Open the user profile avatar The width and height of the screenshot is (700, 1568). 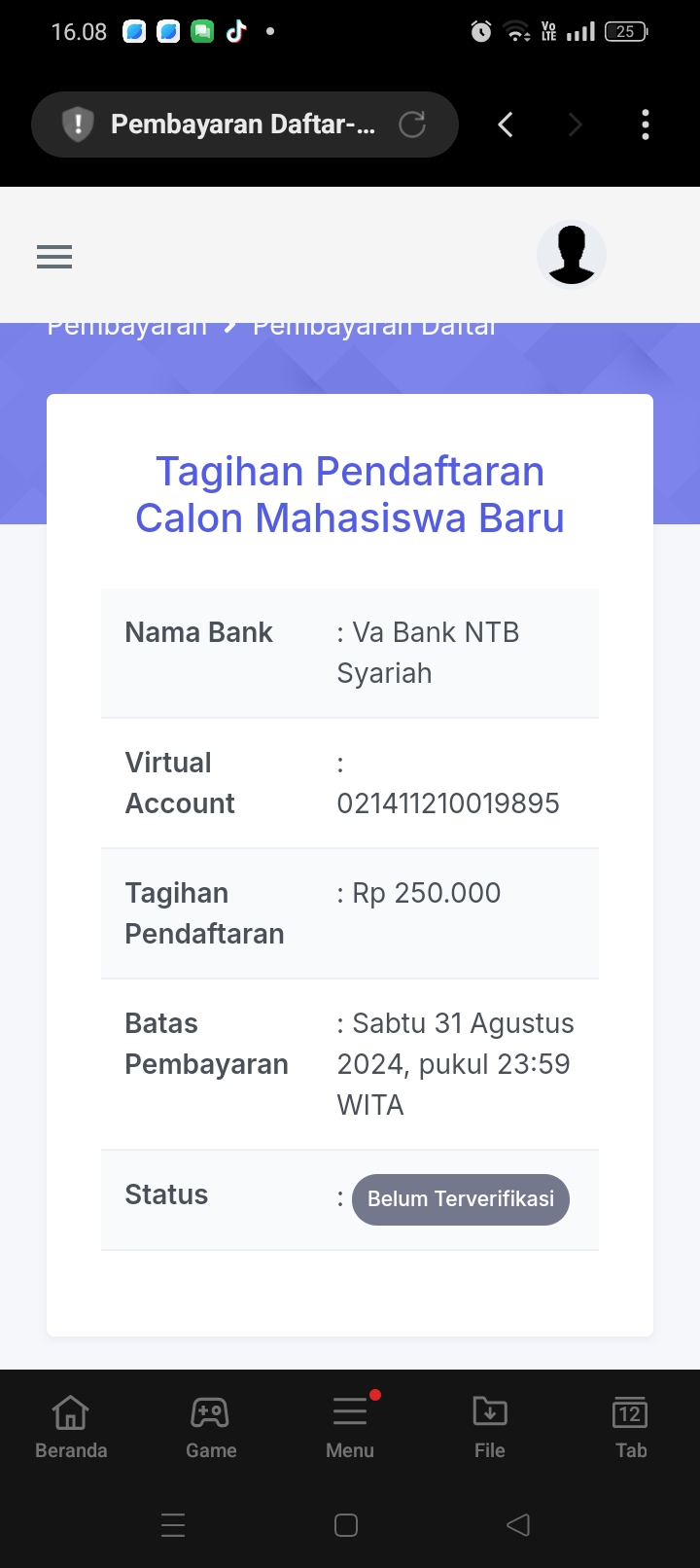click(x=572, y=255)
